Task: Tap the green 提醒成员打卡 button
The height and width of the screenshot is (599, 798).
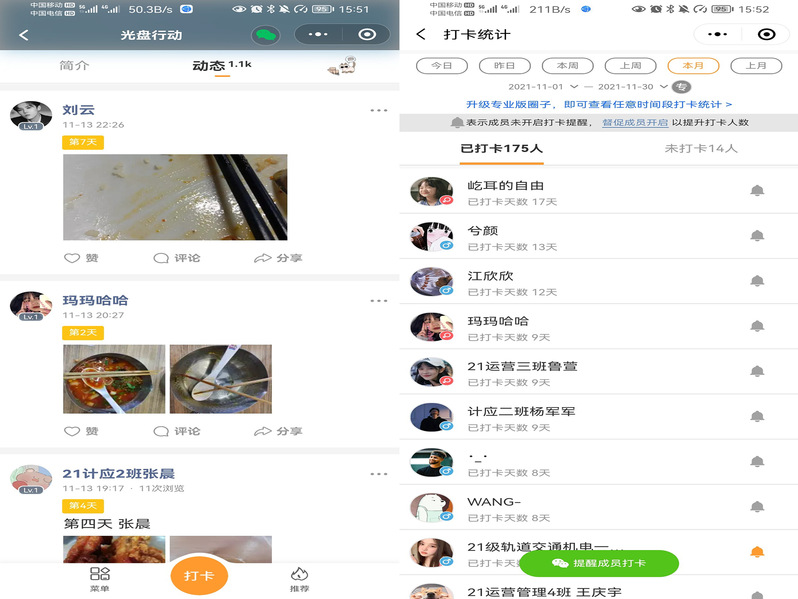Action: coord(598,563)
